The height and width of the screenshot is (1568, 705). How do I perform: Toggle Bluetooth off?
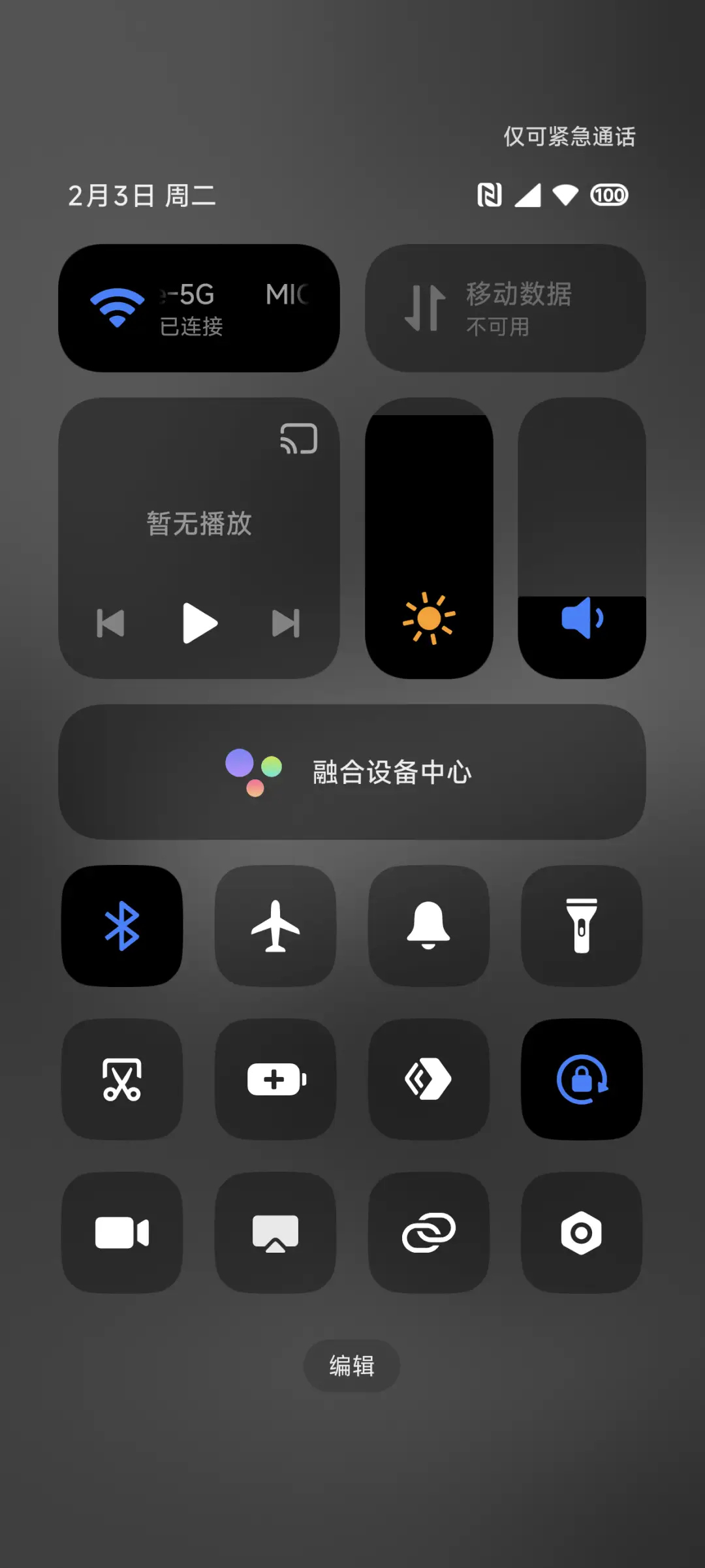point(122,928)
